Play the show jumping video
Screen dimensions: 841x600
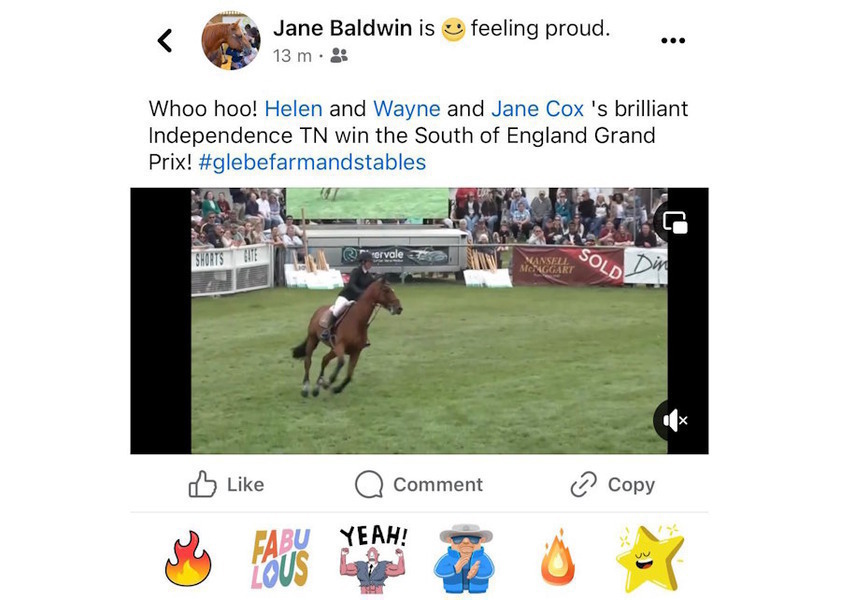(420, 320)
